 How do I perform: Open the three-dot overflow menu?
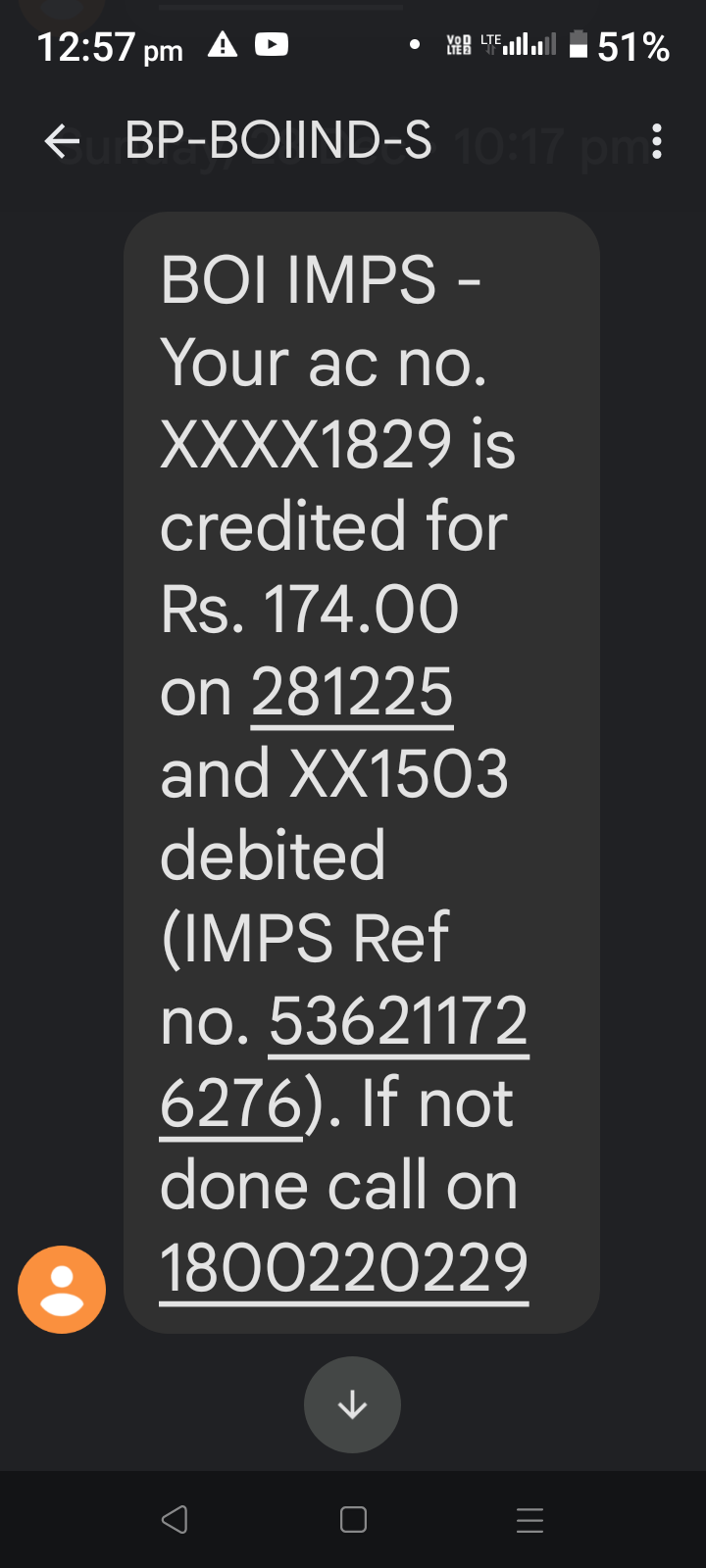tap(657, 141)
